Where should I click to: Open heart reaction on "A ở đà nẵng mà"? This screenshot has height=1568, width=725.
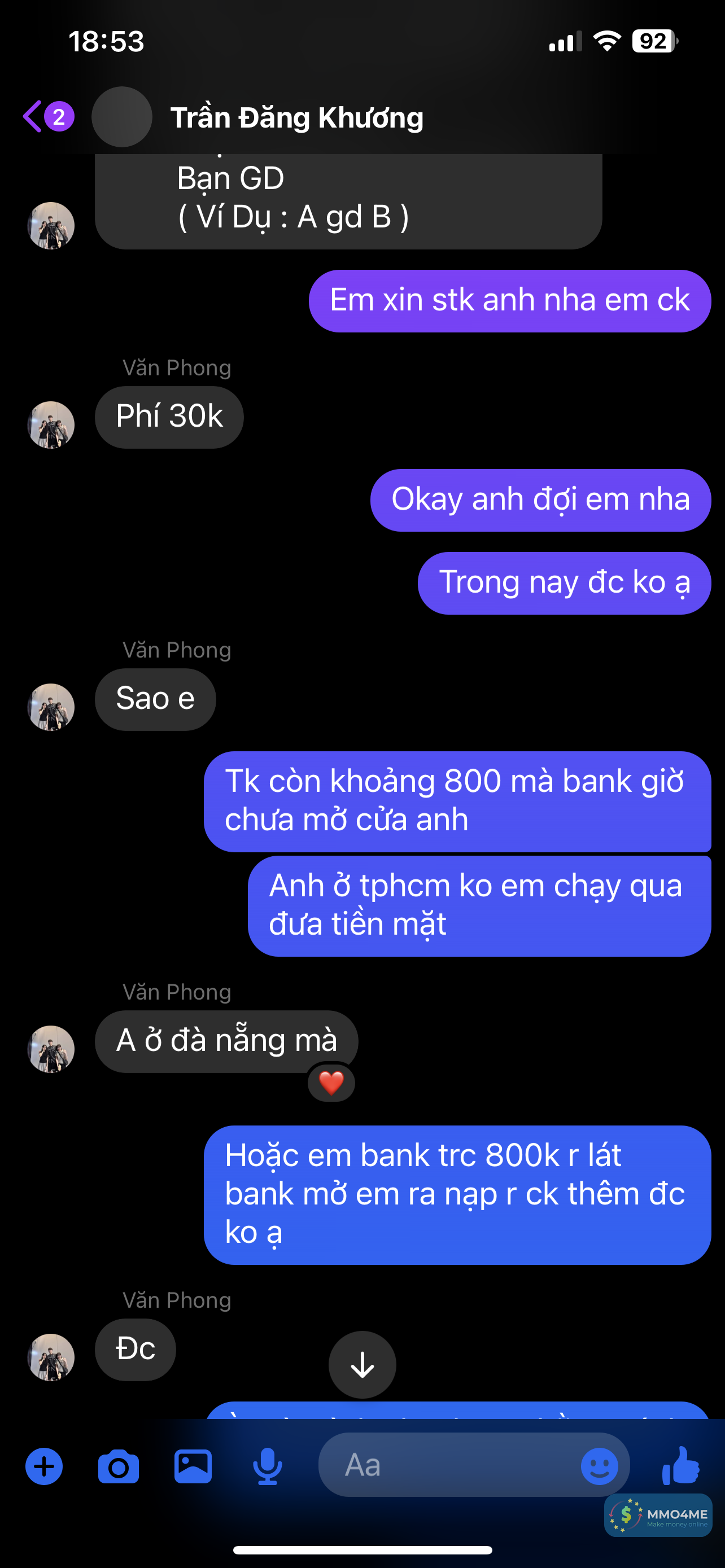pos(331,1083)
